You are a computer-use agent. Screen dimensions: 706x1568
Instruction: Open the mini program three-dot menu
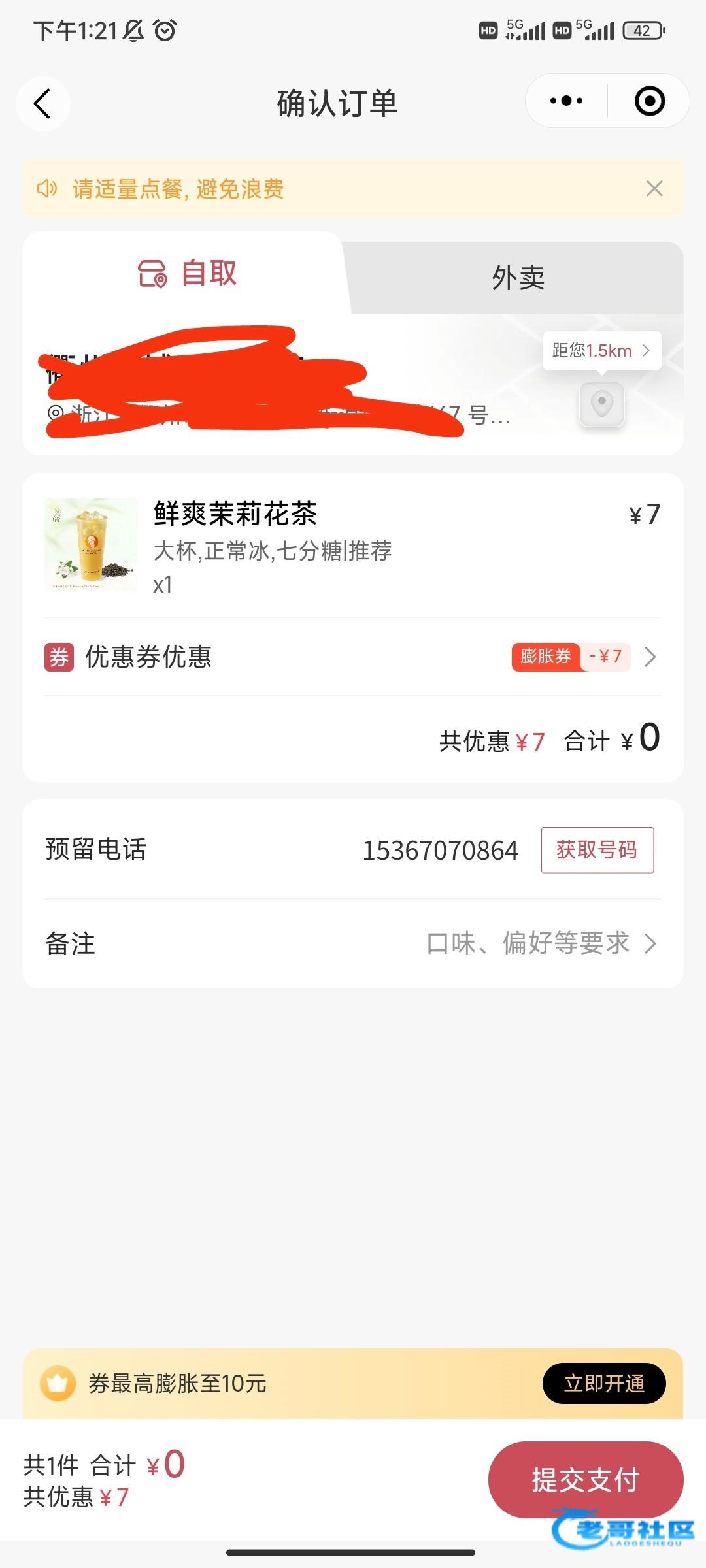tap(566, 101)
